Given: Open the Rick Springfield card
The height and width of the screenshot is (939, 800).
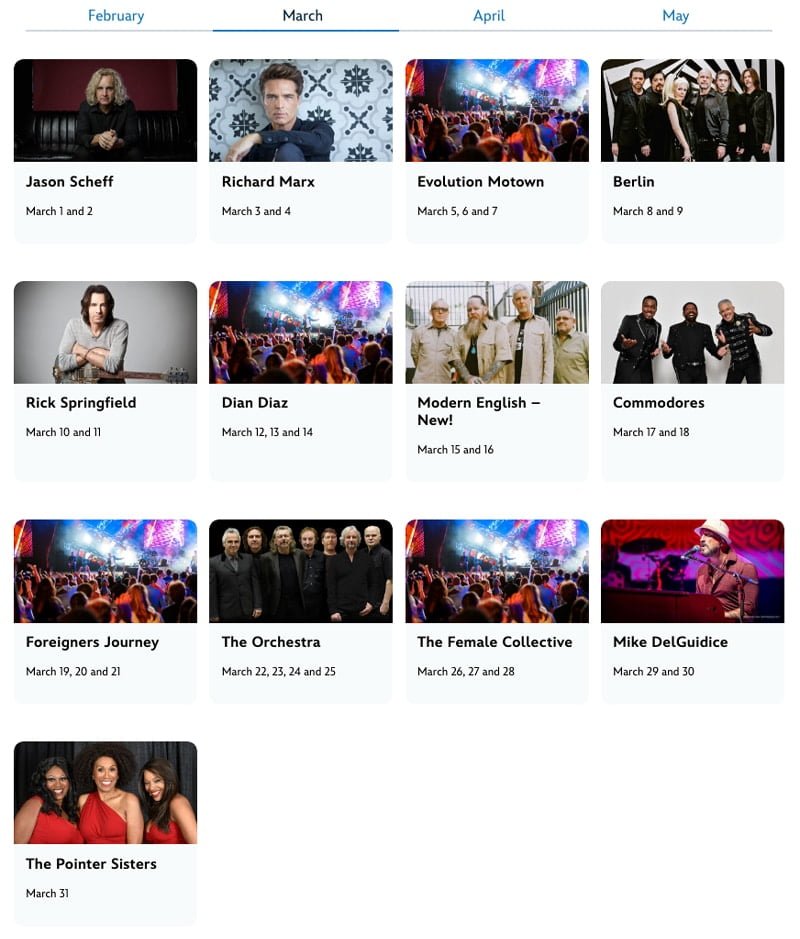Looking at the screenshot, I should pos(105,380).
